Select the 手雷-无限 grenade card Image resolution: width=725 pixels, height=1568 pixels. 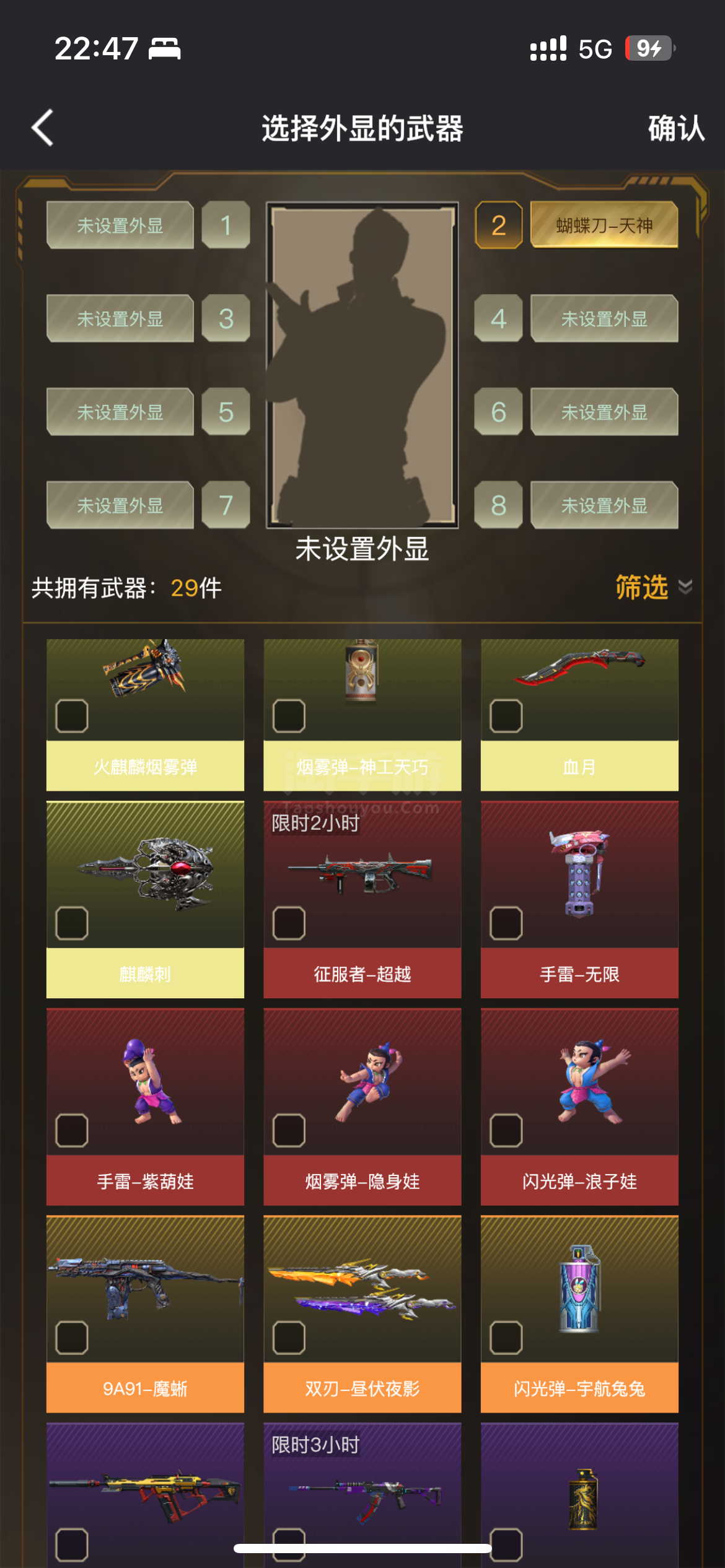click(579, 899)
